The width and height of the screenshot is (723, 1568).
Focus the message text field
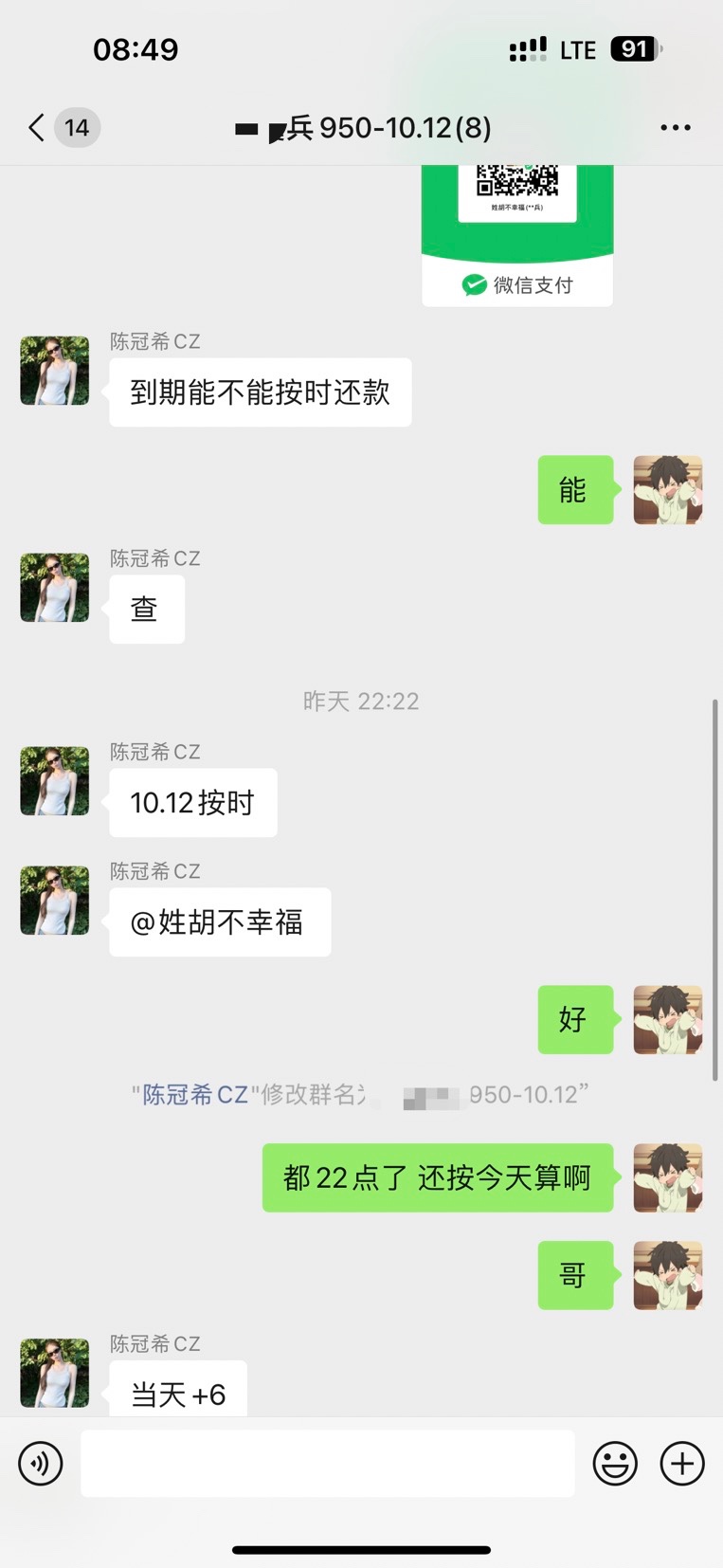327,1464
